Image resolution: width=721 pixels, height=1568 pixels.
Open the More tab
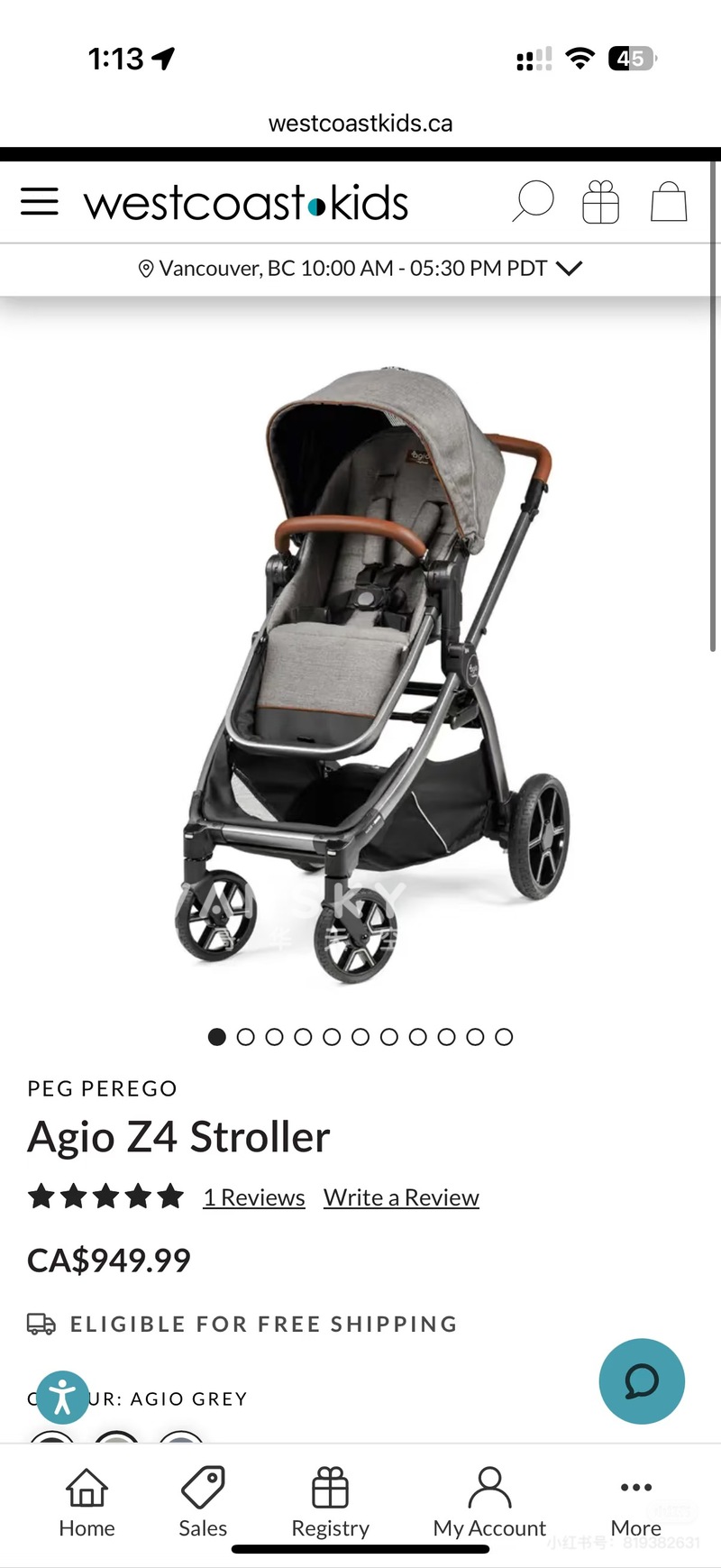pos(635,1502)
